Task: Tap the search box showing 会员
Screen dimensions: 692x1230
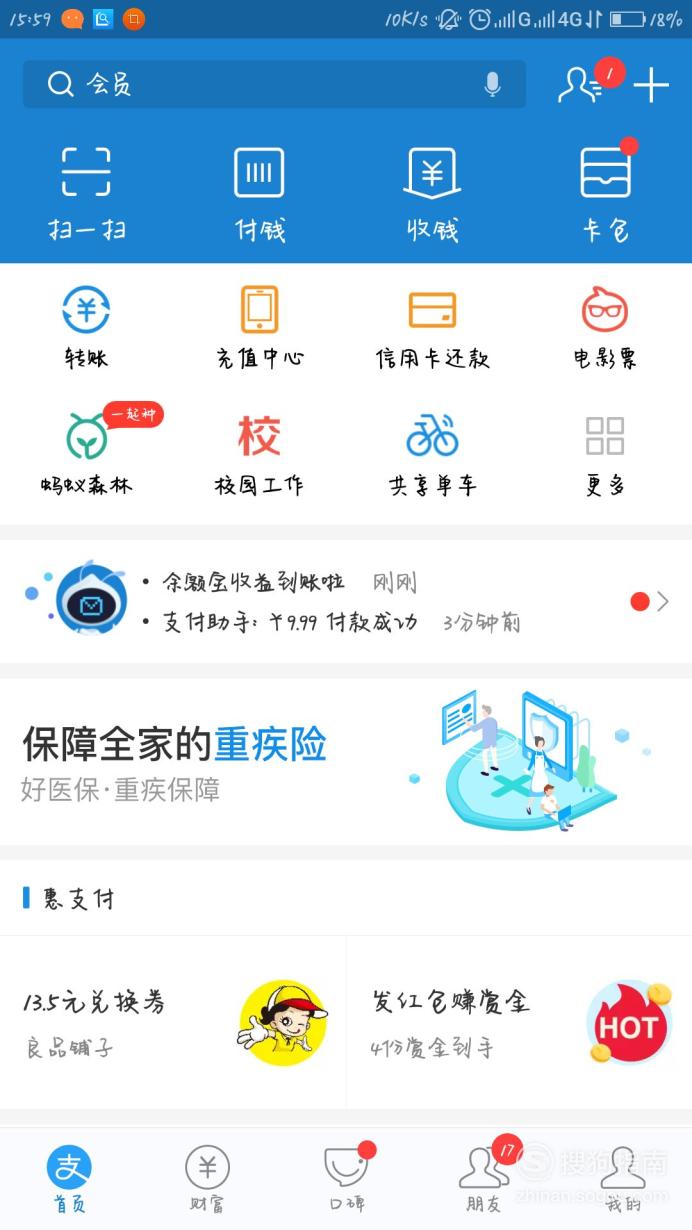Action: [x=274, y=84]
